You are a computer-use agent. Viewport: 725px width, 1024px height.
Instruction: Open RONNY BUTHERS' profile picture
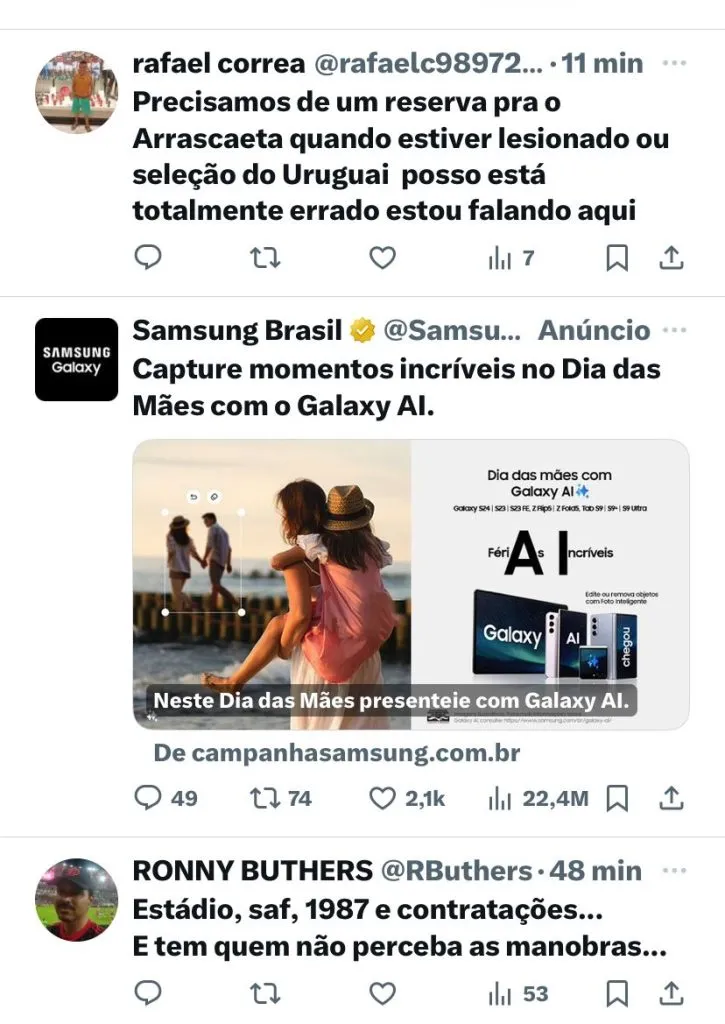77,900
